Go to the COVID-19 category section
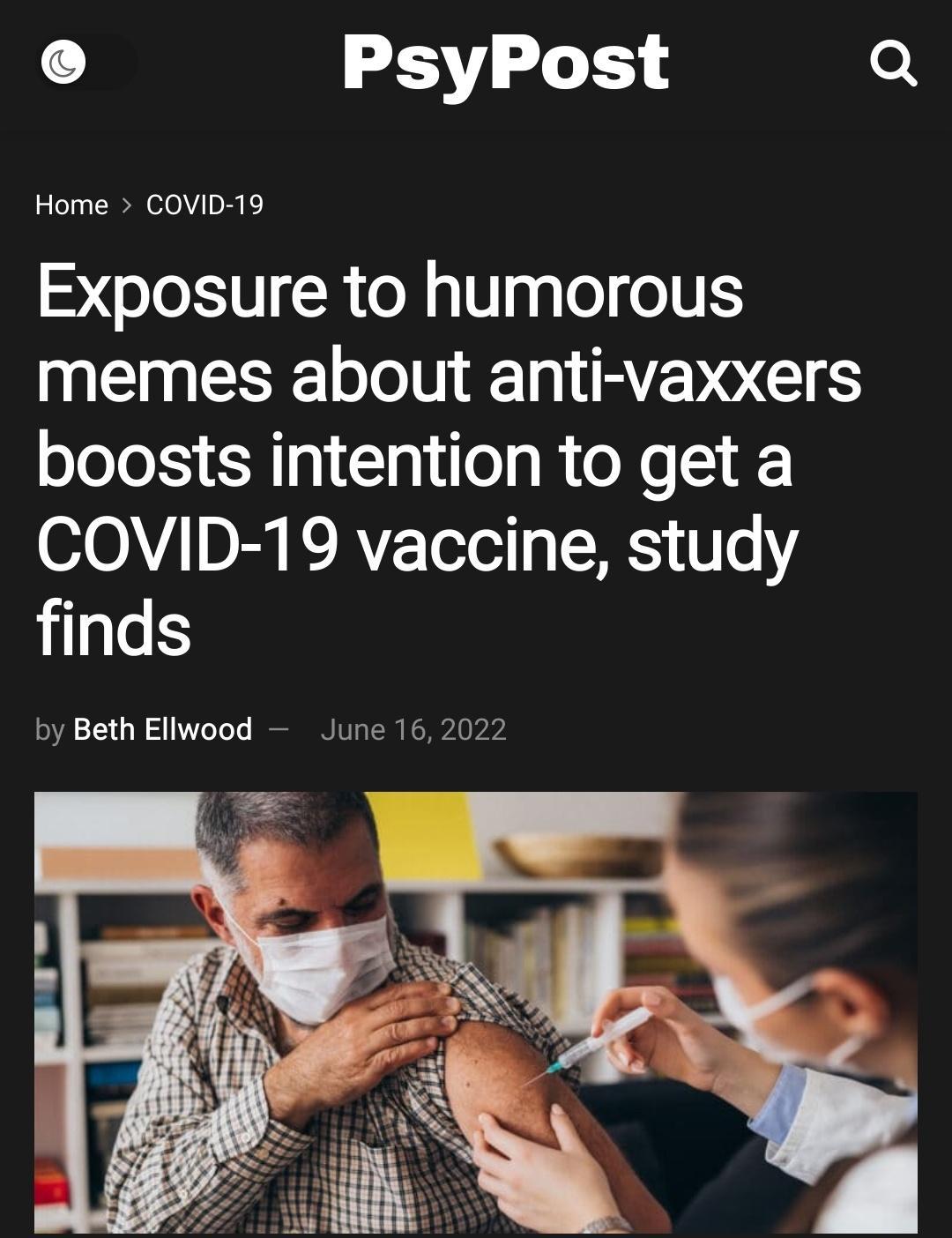The width and height of the screenshot is (952, 1238). 205,205
